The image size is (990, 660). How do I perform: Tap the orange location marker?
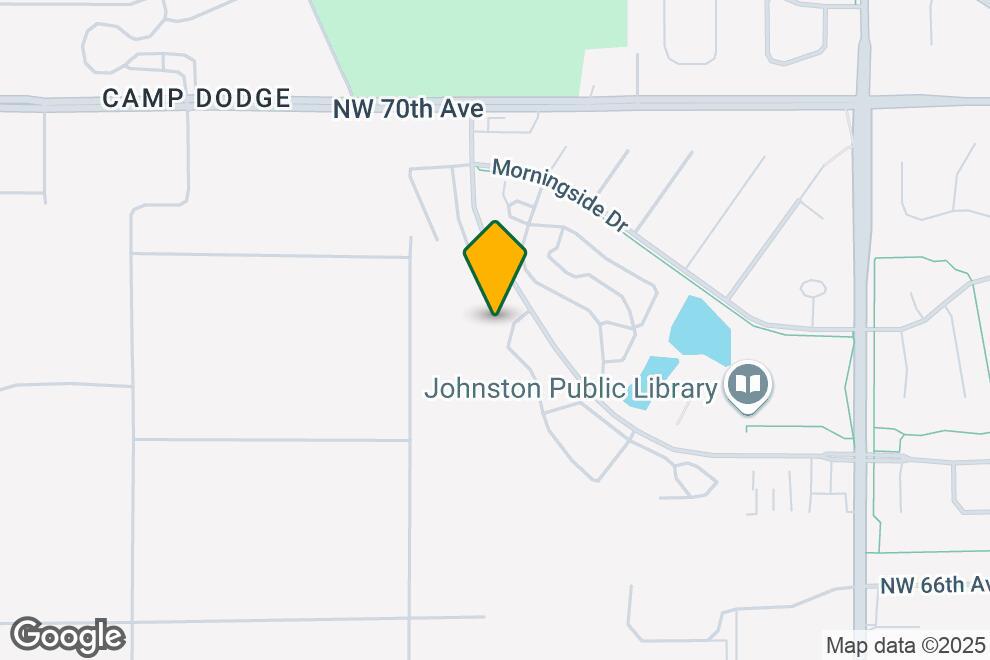pyautogui.click(x=494, y=264)
